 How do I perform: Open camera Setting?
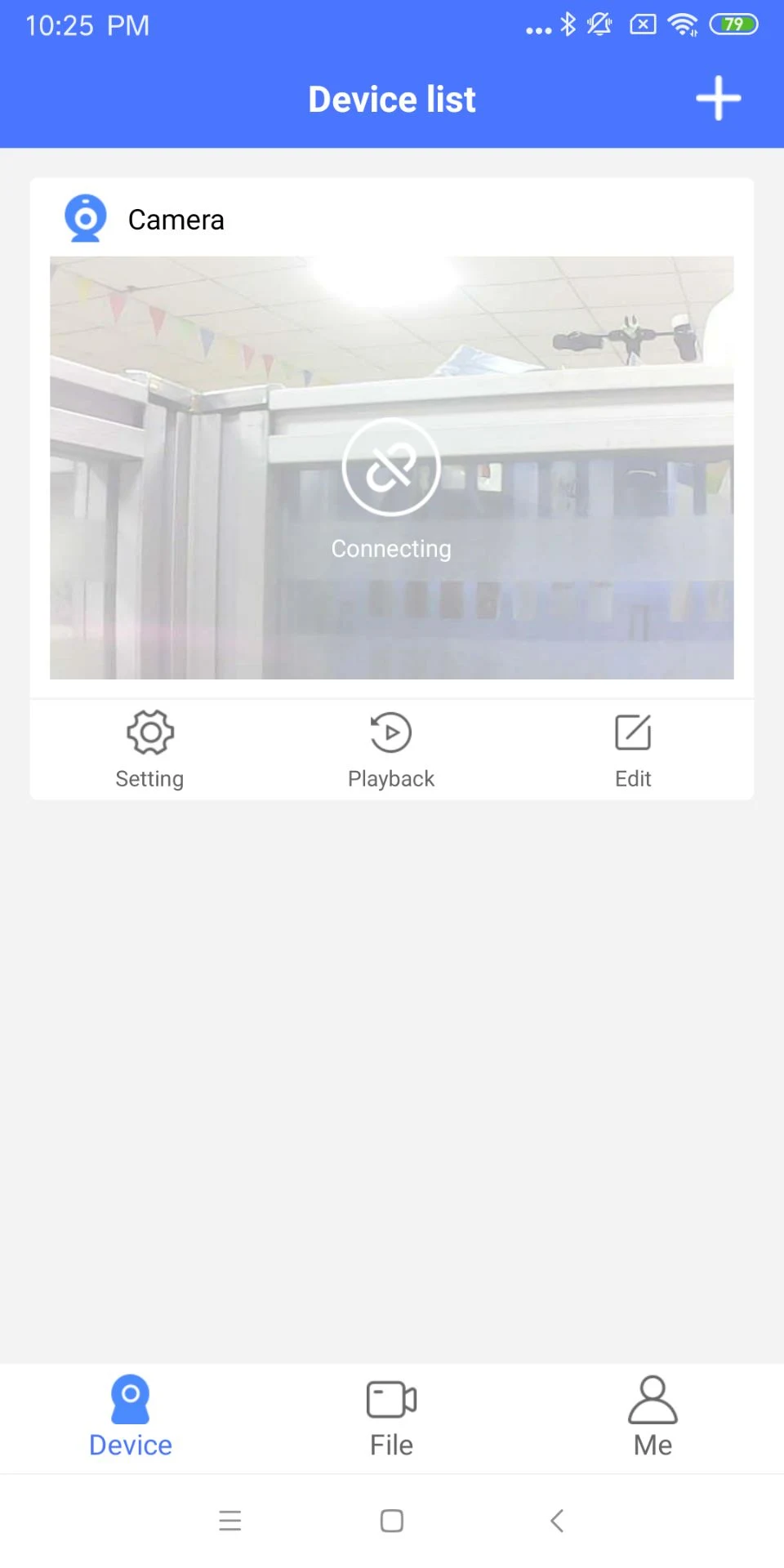pos(149,749)
